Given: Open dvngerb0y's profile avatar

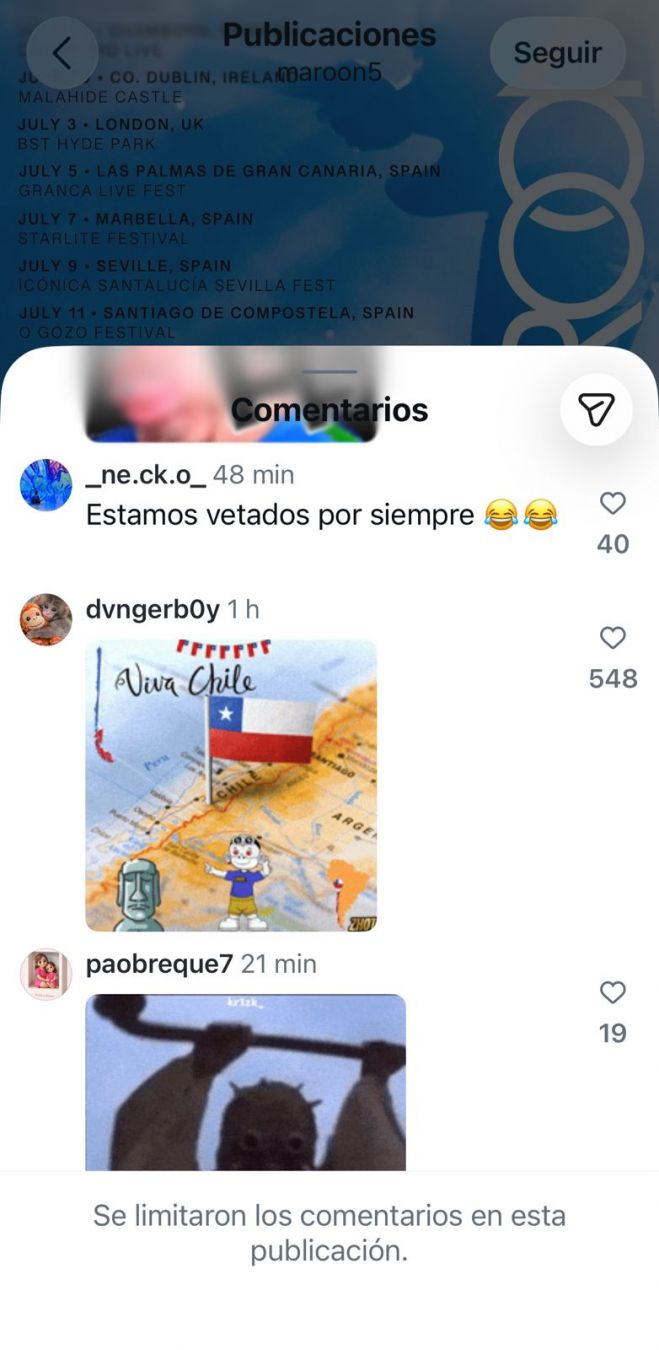Looking at the screenshot, I should [x=46, y=620].
